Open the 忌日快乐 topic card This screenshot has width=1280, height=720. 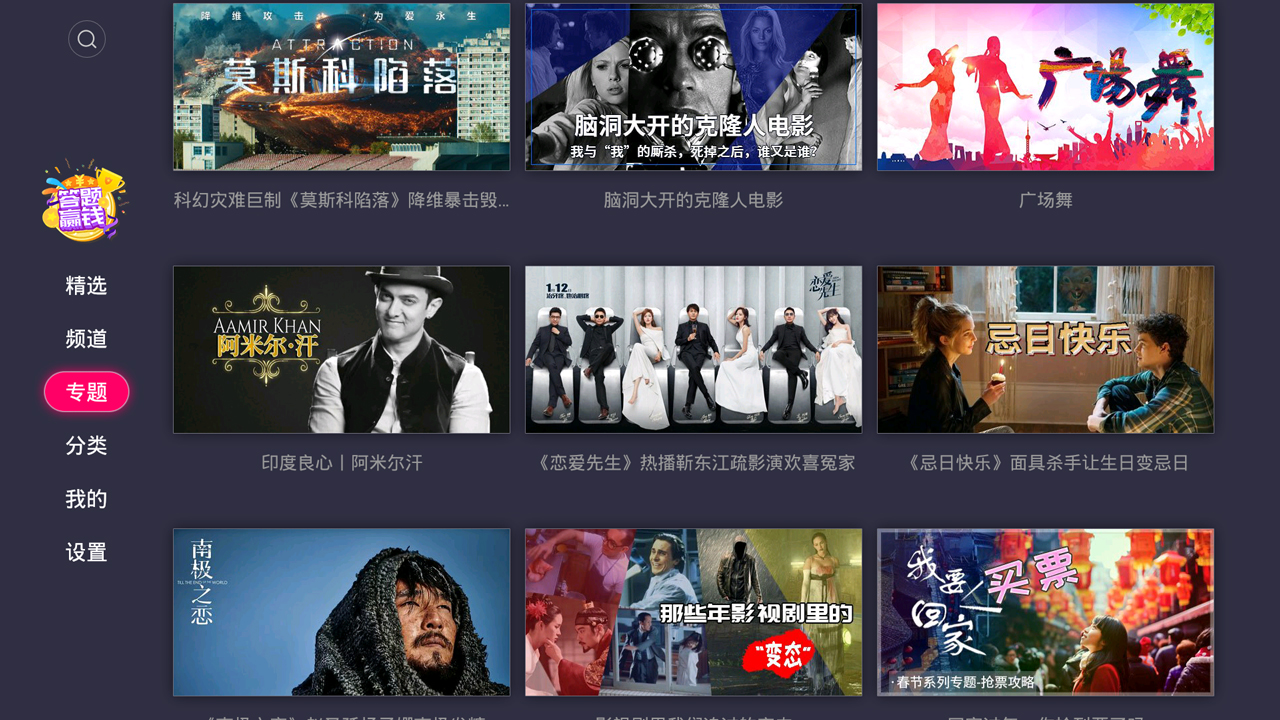click(1046, 349)
